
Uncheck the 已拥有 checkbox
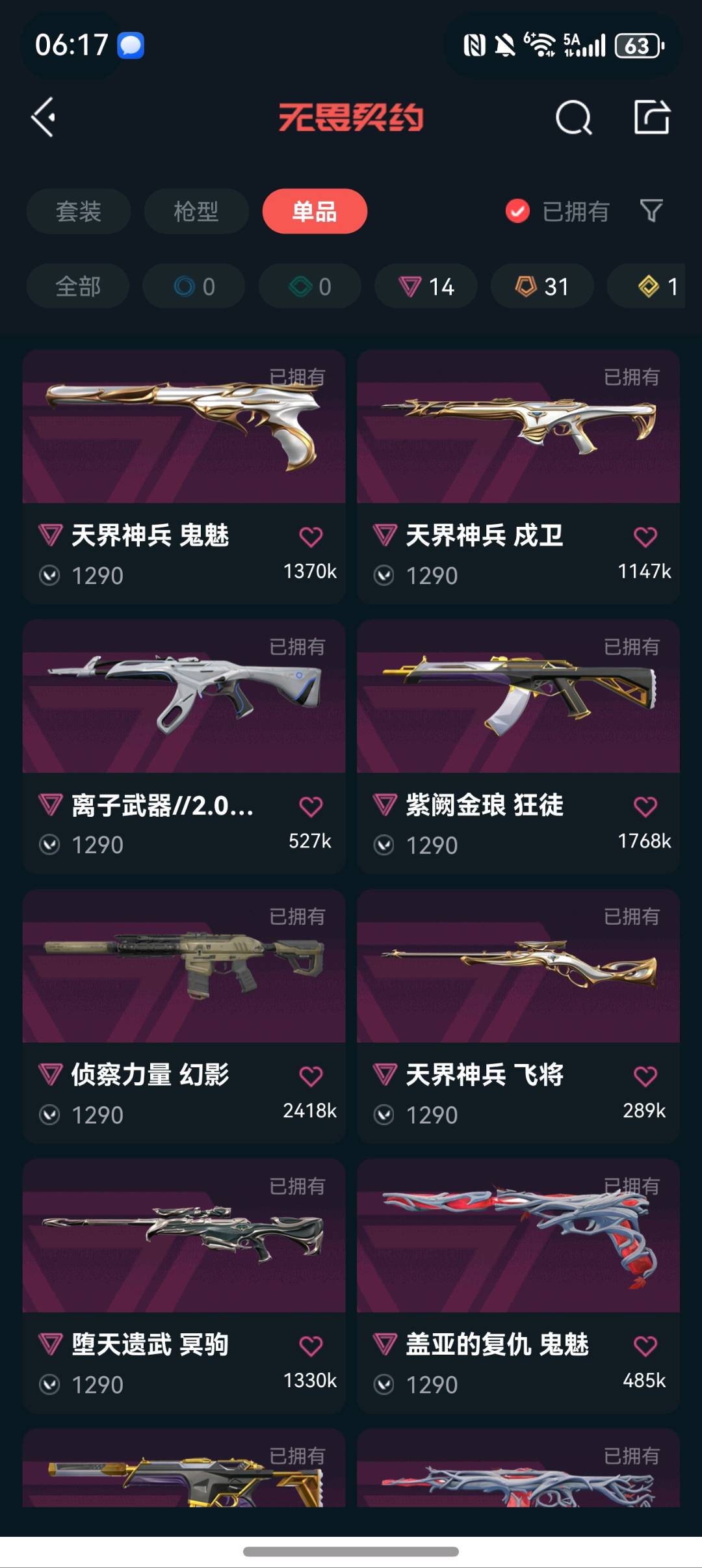pyautogui.click(x=517, y=211)
